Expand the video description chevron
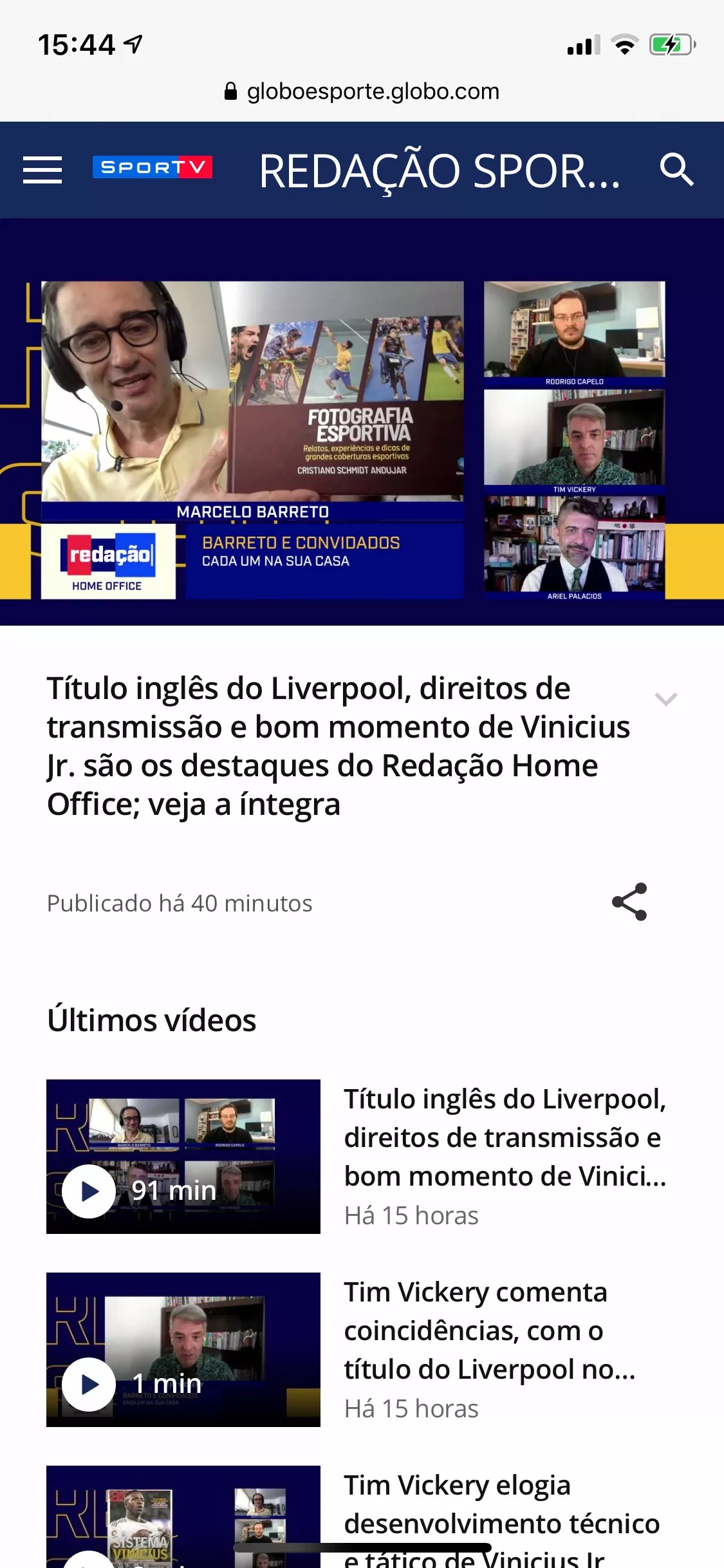This screenshot has height=1568, width=724. (665, 699)
